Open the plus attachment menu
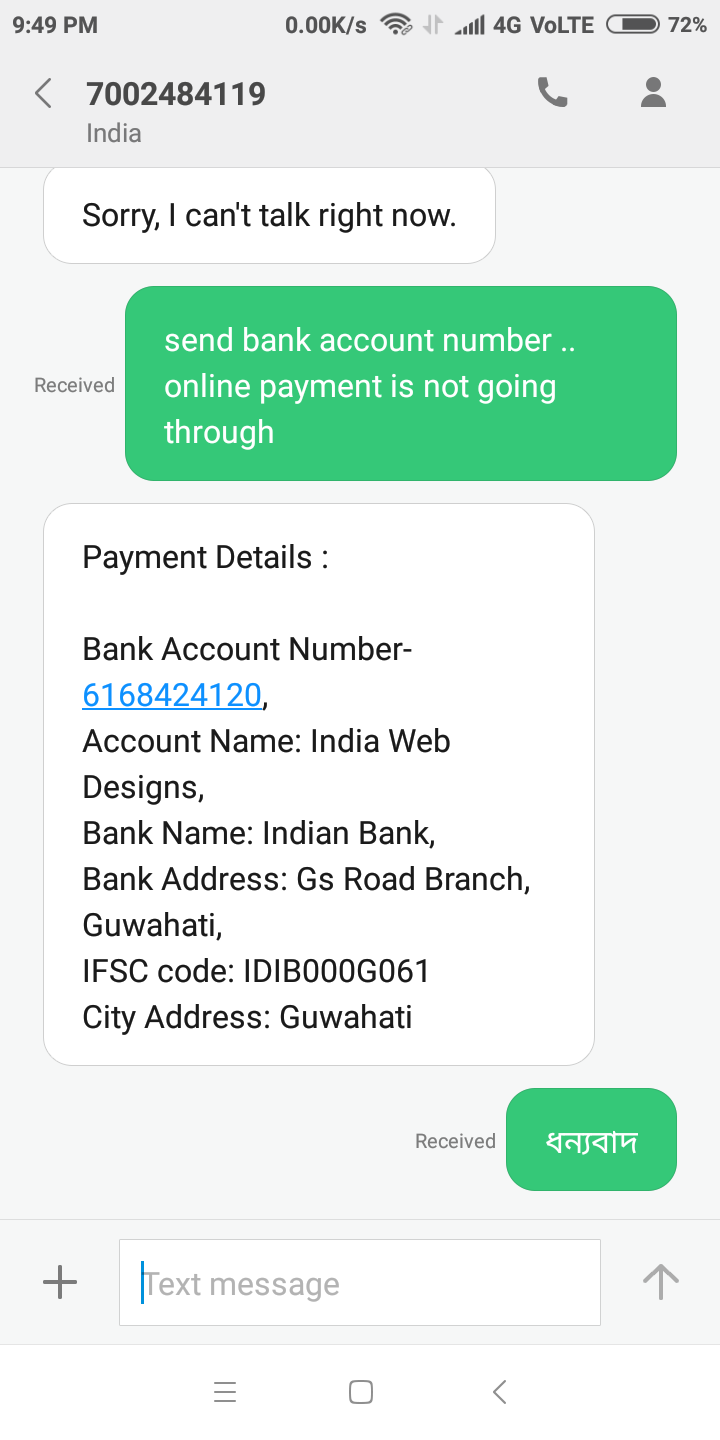The height and width of the screenshot is (1440, 720). pos(60,1282)
